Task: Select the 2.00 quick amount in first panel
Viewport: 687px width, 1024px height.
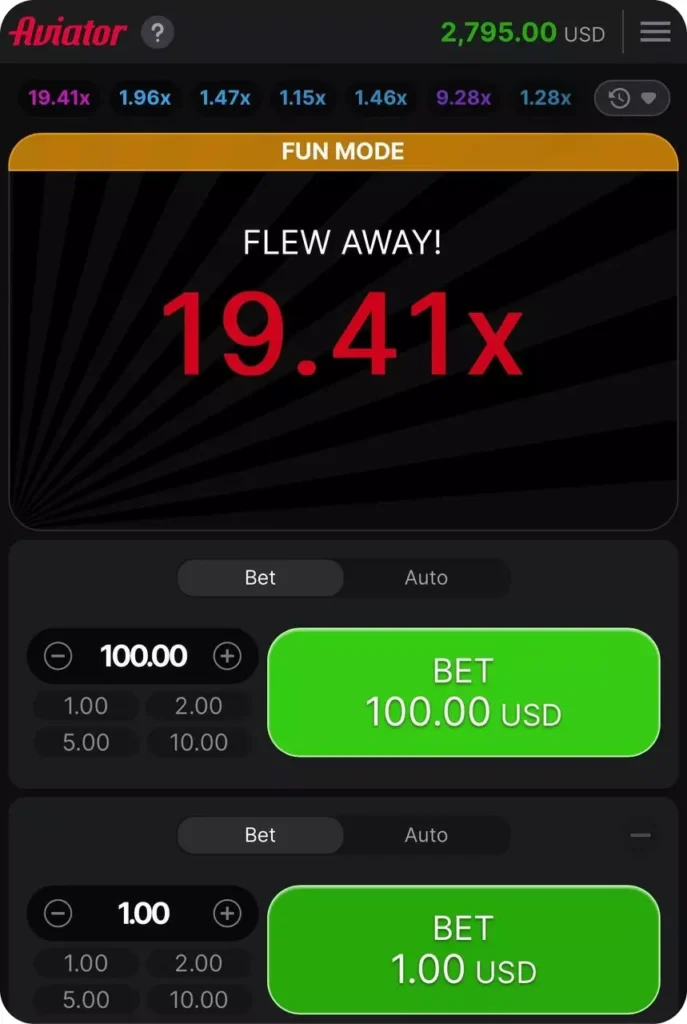Action: (x=198, y=706)
